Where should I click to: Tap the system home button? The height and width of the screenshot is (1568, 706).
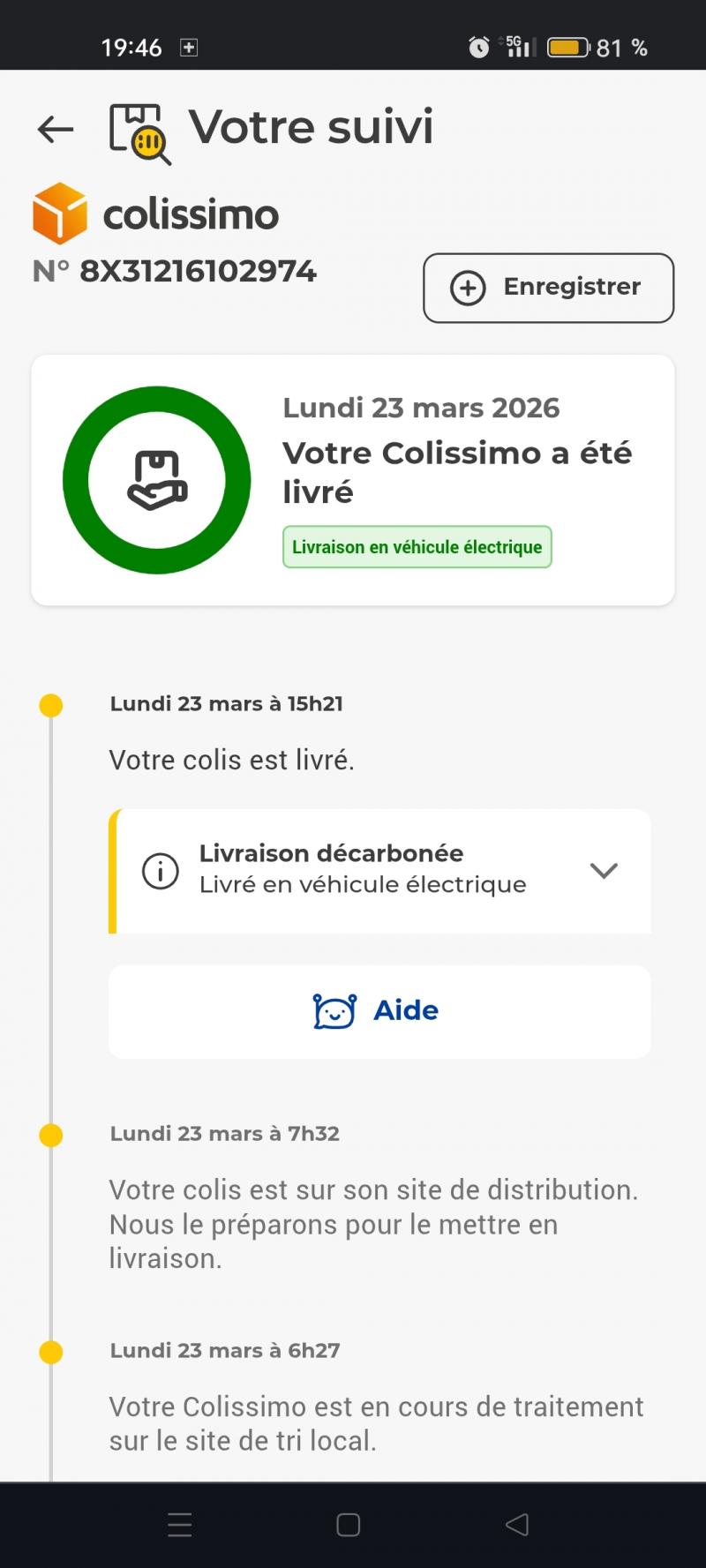click(x=349, y=1525)
